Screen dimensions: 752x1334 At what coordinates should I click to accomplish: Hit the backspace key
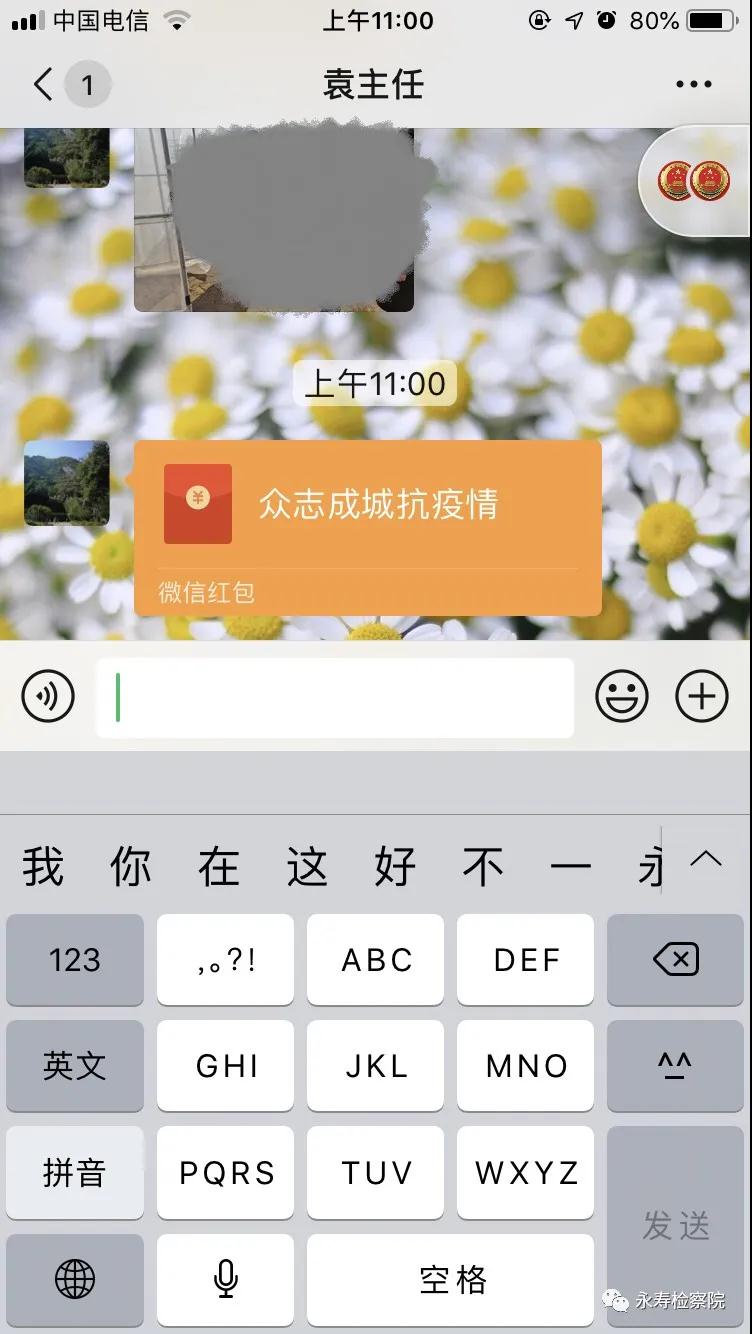pyautogui.click(x=676, y=960)
